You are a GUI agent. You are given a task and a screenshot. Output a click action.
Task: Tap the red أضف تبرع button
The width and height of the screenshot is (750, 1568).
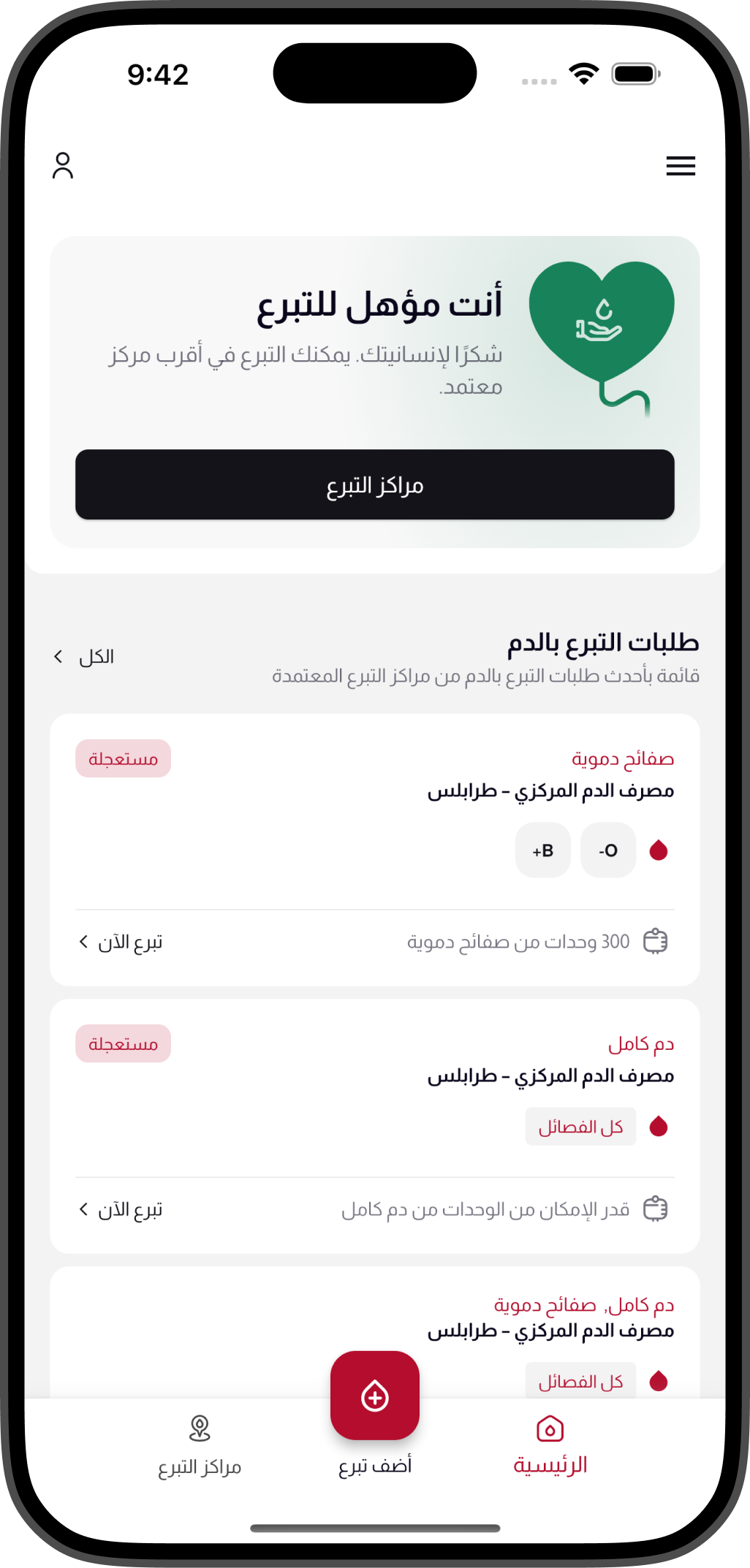coord(374,1396)
